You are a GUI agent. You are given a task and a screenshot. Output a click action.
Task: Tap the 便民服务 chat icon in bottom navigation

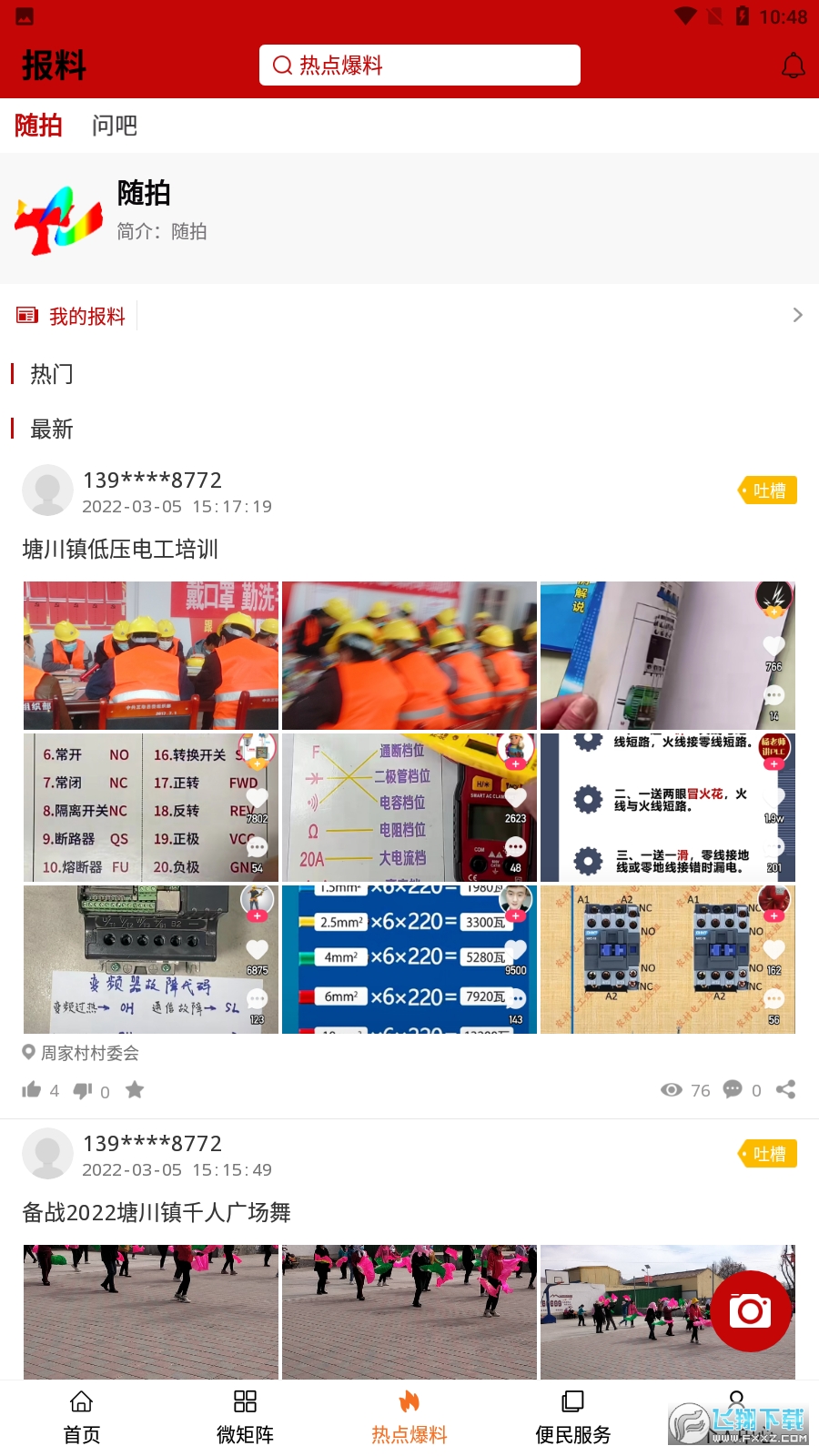click(x=572, y=1415)
